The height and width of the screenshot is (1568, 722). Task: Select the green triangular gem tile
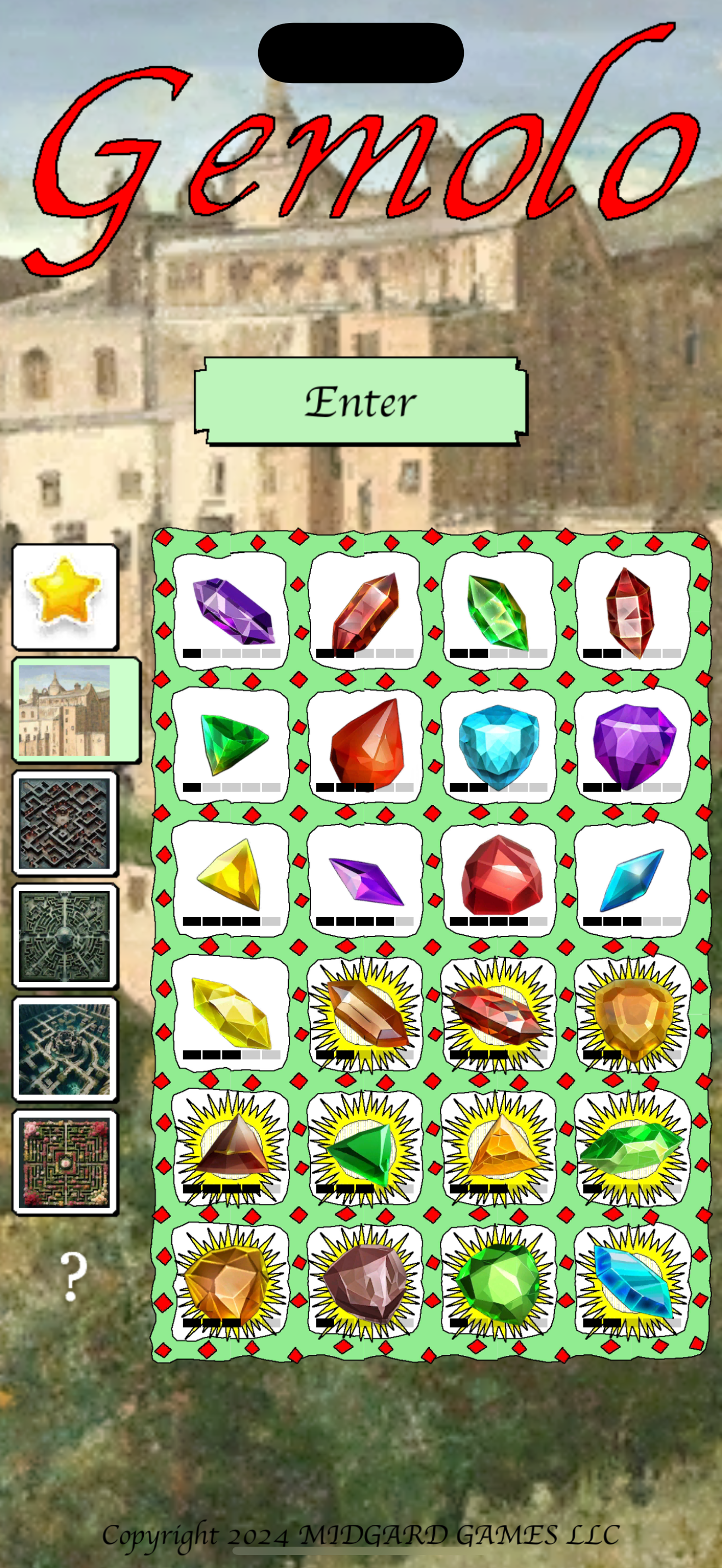click(231, 745)
